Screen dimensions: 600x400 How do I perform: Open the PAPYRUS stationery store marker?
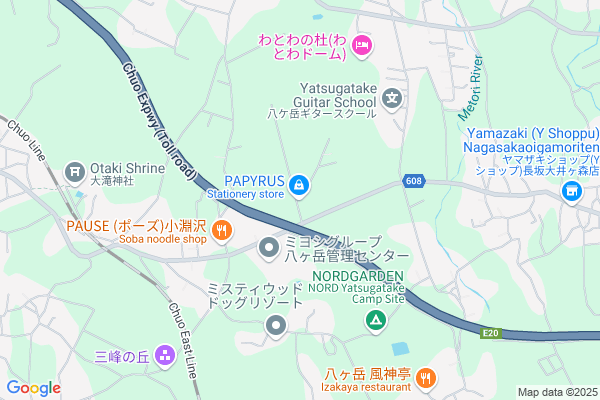tap(298, 185)
